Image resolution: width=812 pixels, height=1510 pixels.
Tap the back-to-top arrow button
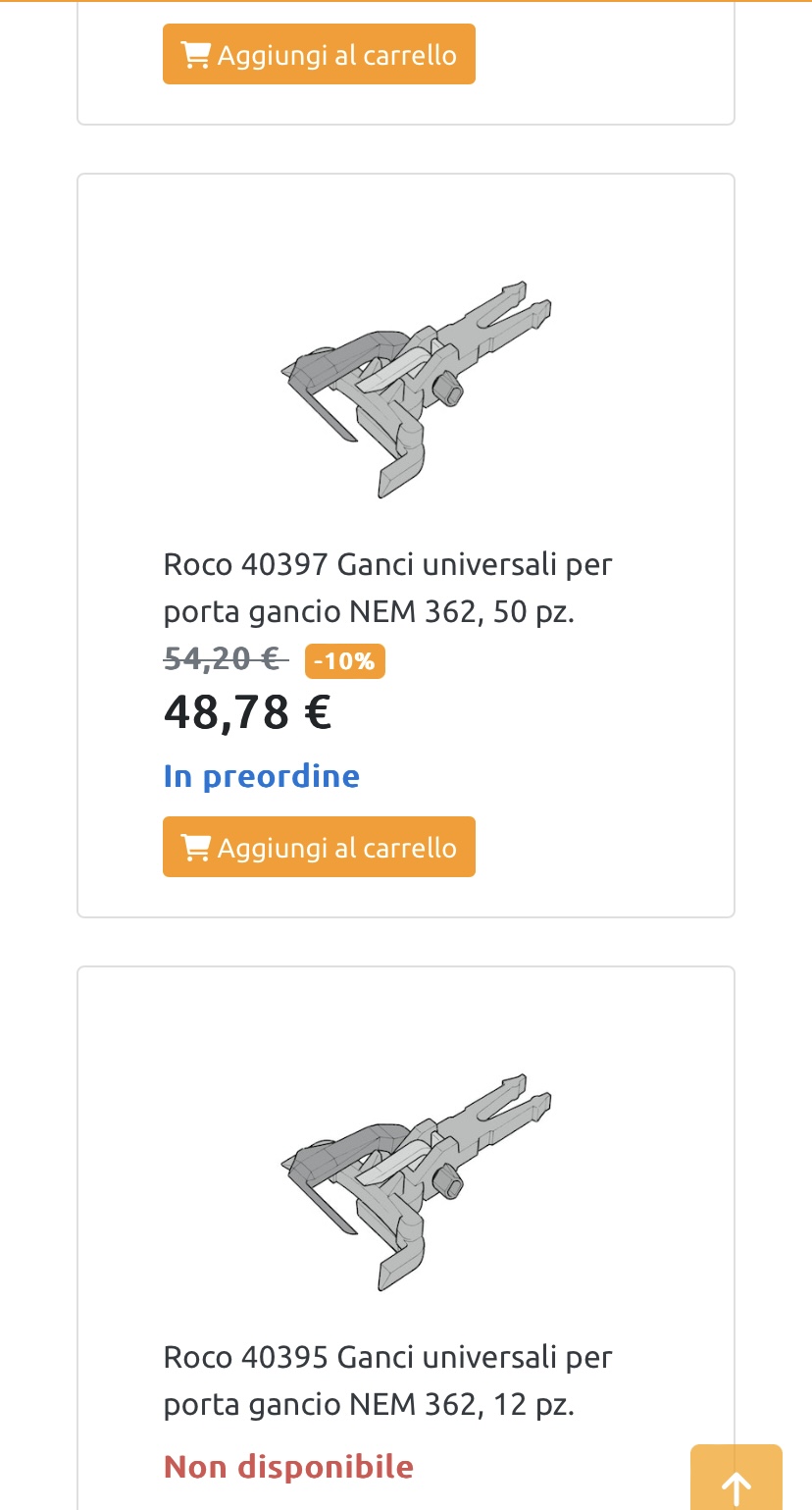[x=736, y=1482]
